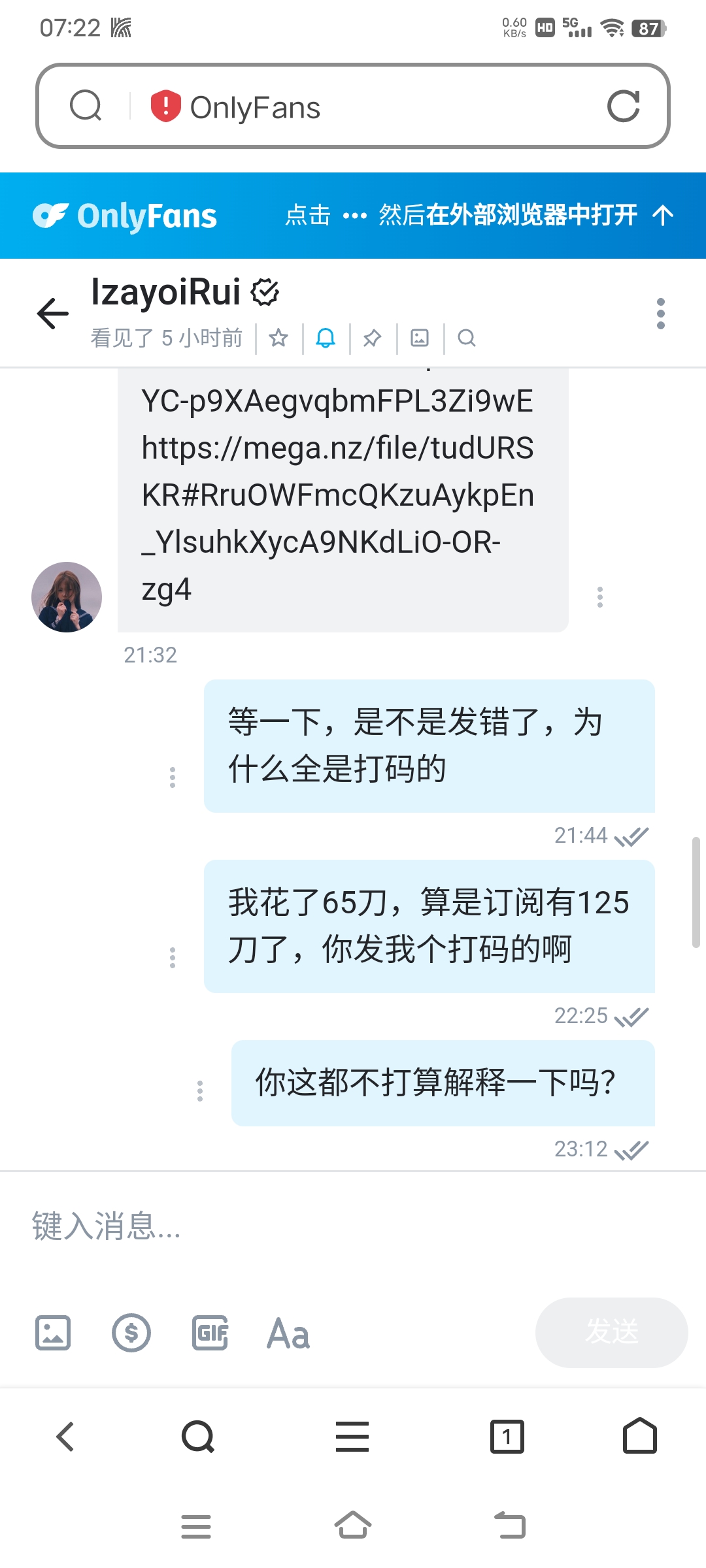Open the media gallery for this chat
The height and width of the screenshot is (1568, 706).
coord(419,338)
